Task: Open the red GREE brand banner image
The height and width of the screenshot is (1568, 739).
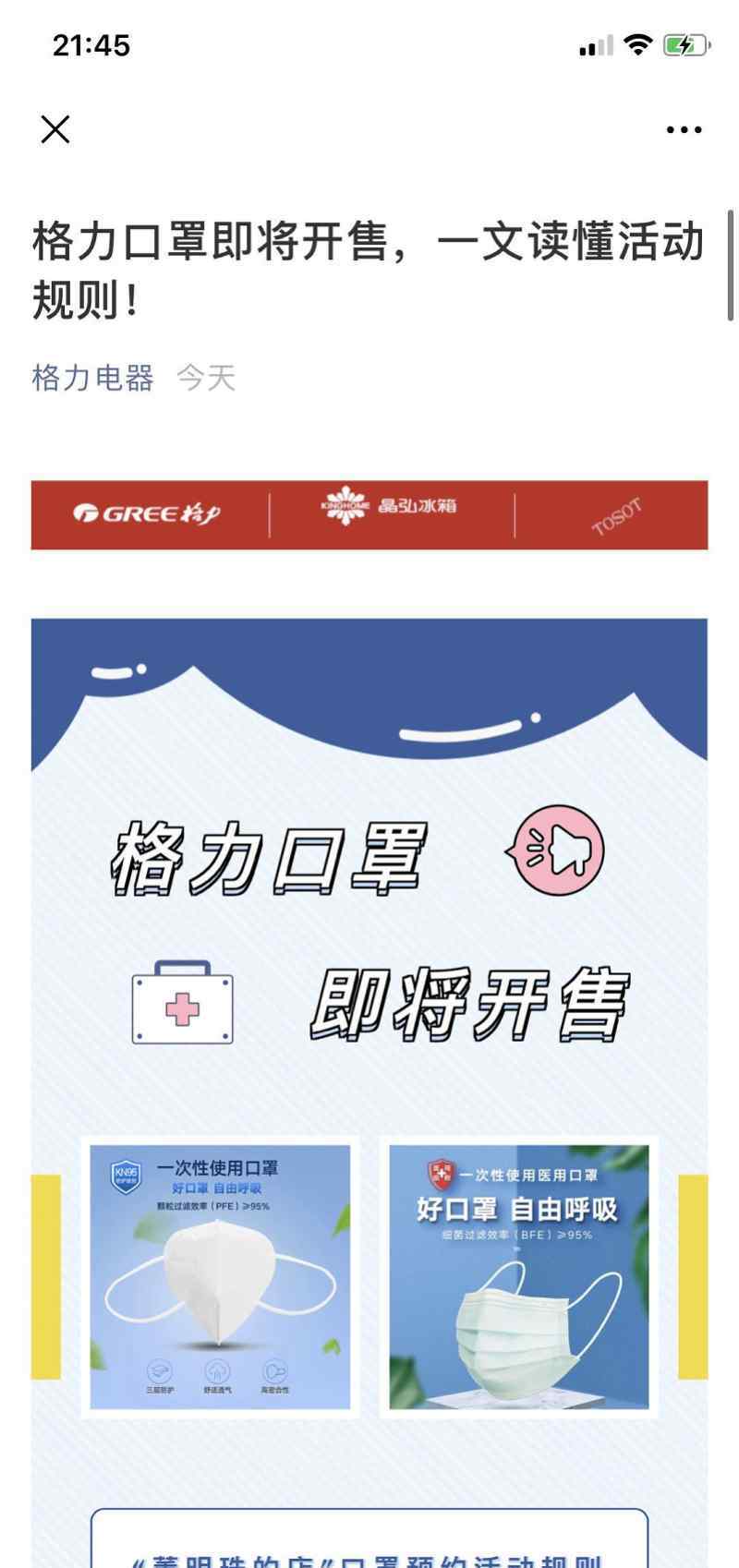Action: (x=369, y=514)
